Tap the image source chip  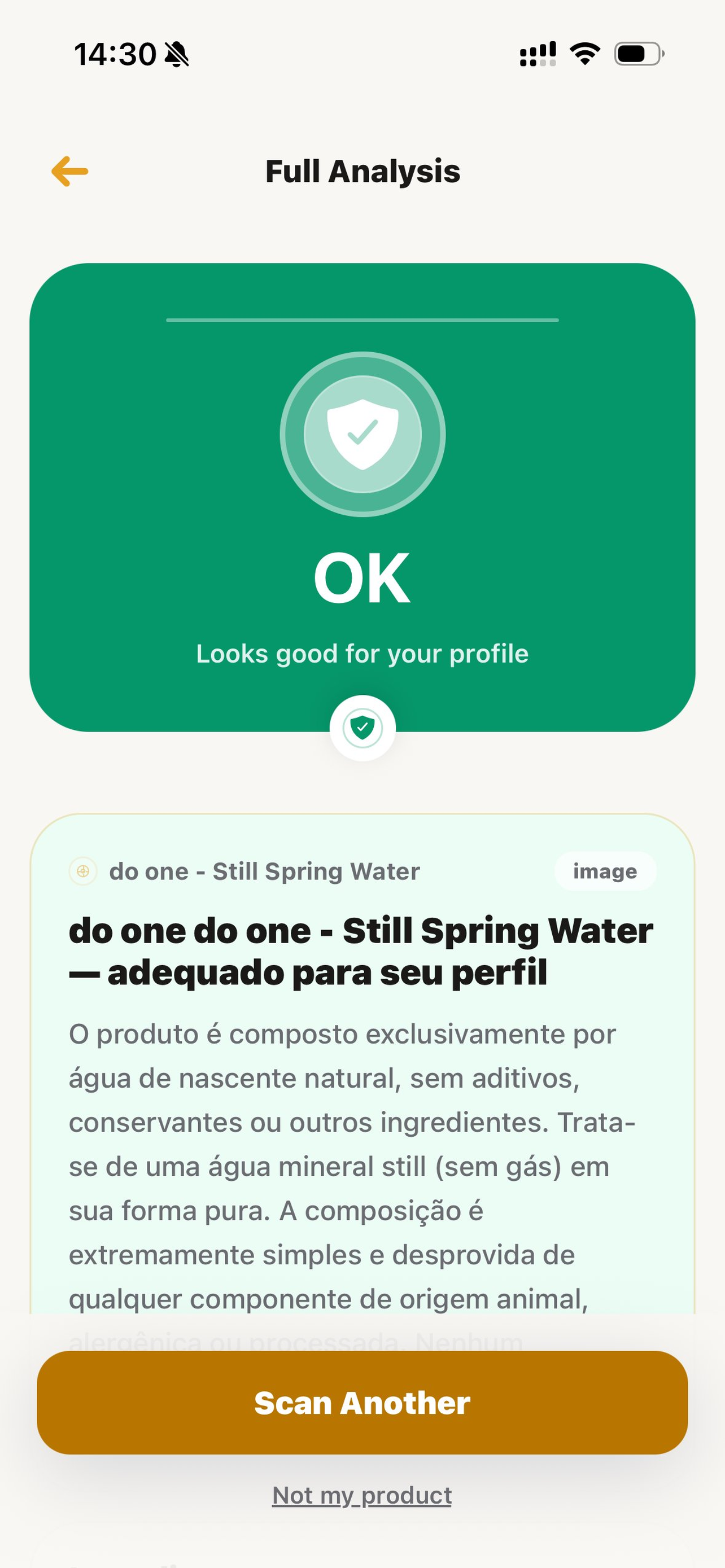coord(605,871)
